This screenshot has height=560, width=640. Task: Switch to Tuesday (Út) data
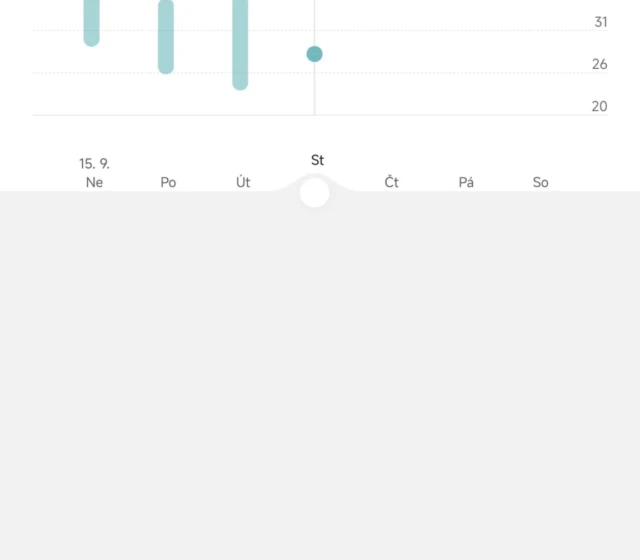[243, 182]
